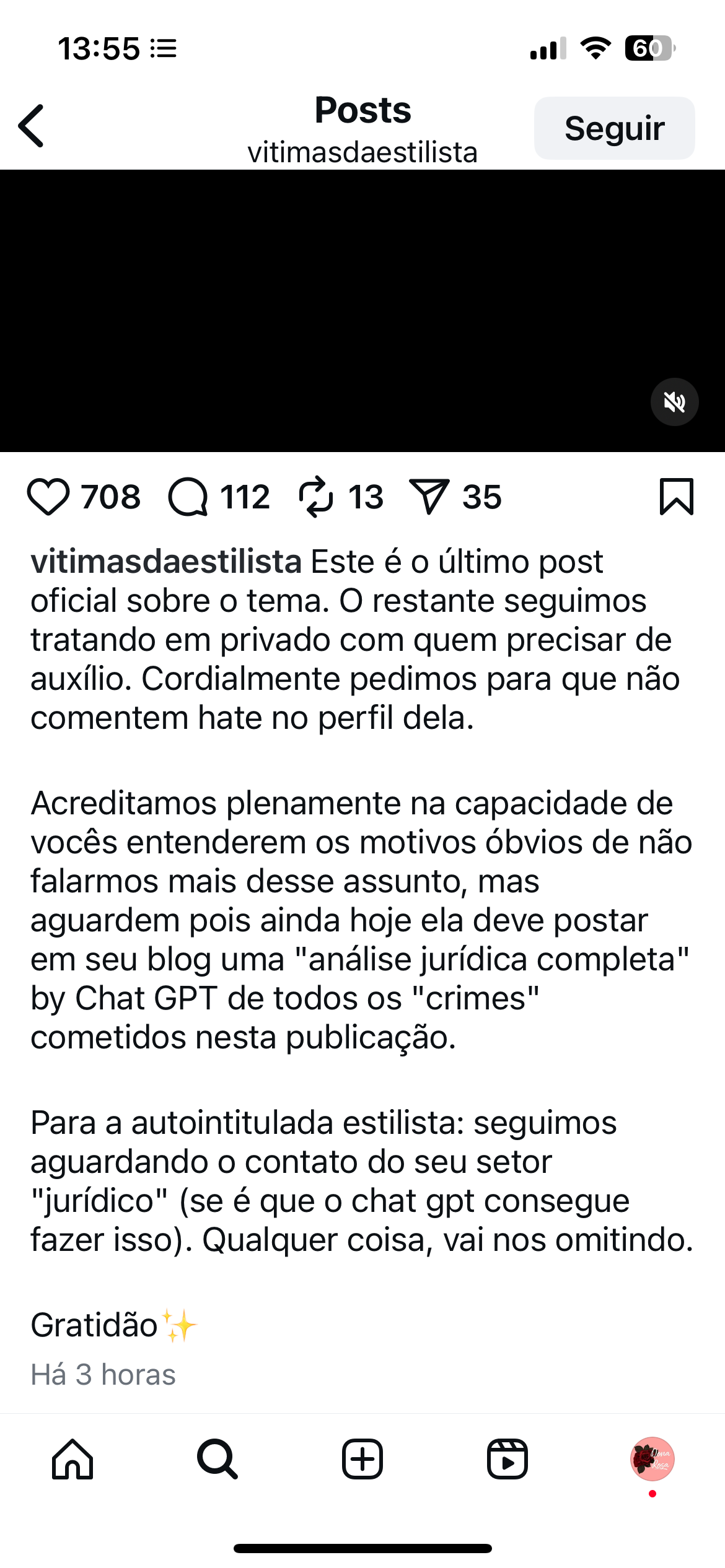Switch to the Home tab
This screenshot has width=725, height=1568.
coord(72,1459)
